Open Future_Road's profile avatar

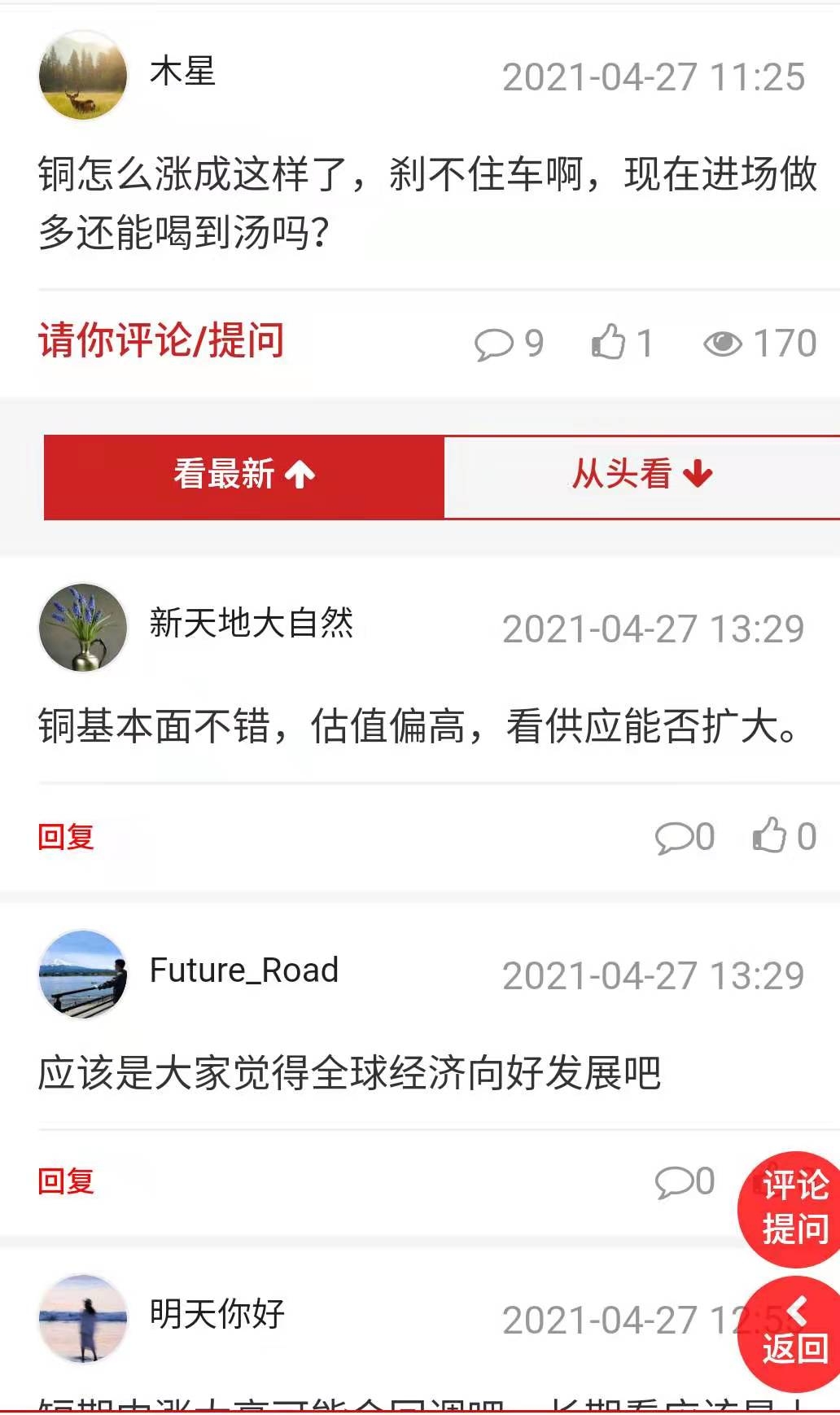[x=83, y=974]
